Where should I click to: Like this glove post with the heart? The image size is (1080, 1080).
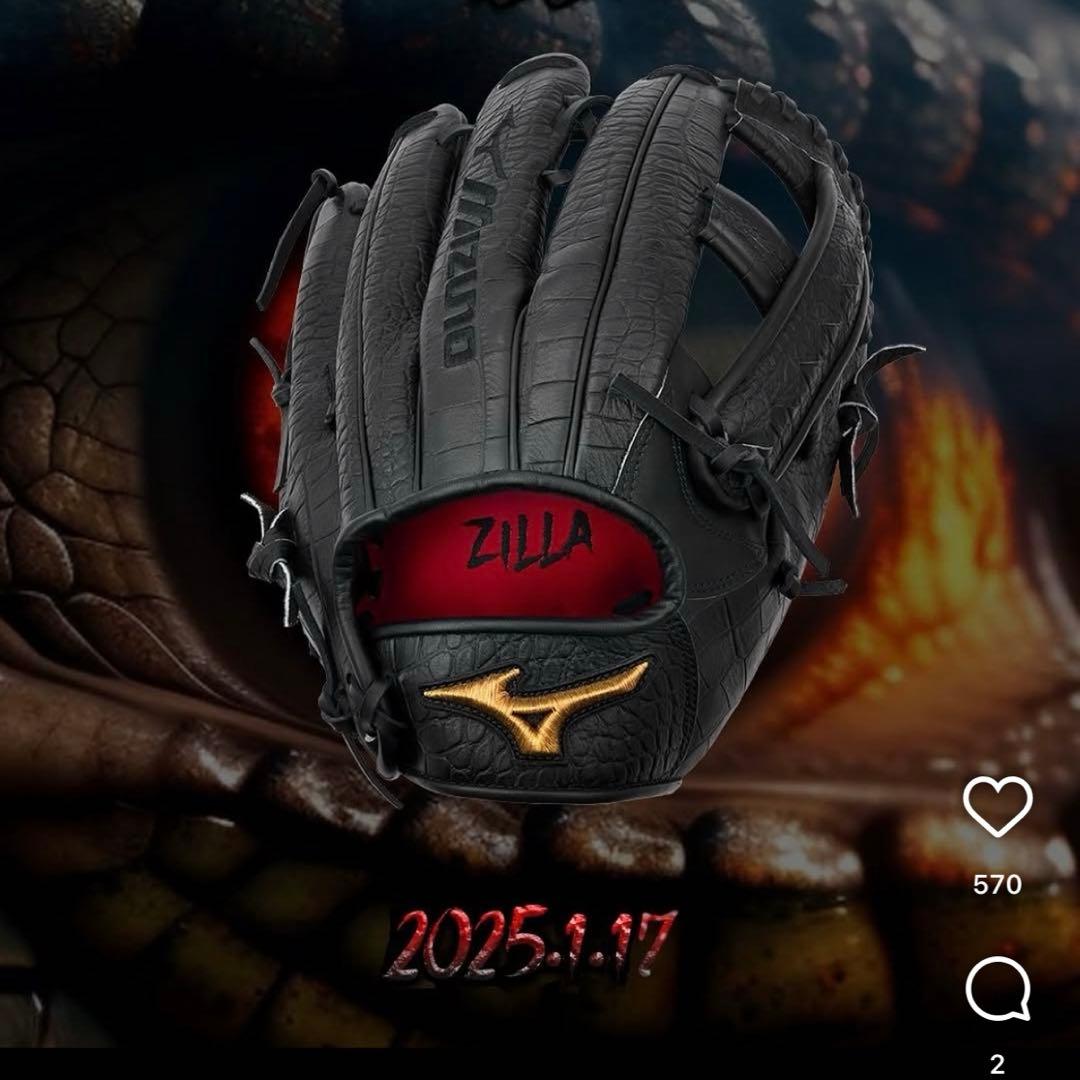[x=997, y=806]
